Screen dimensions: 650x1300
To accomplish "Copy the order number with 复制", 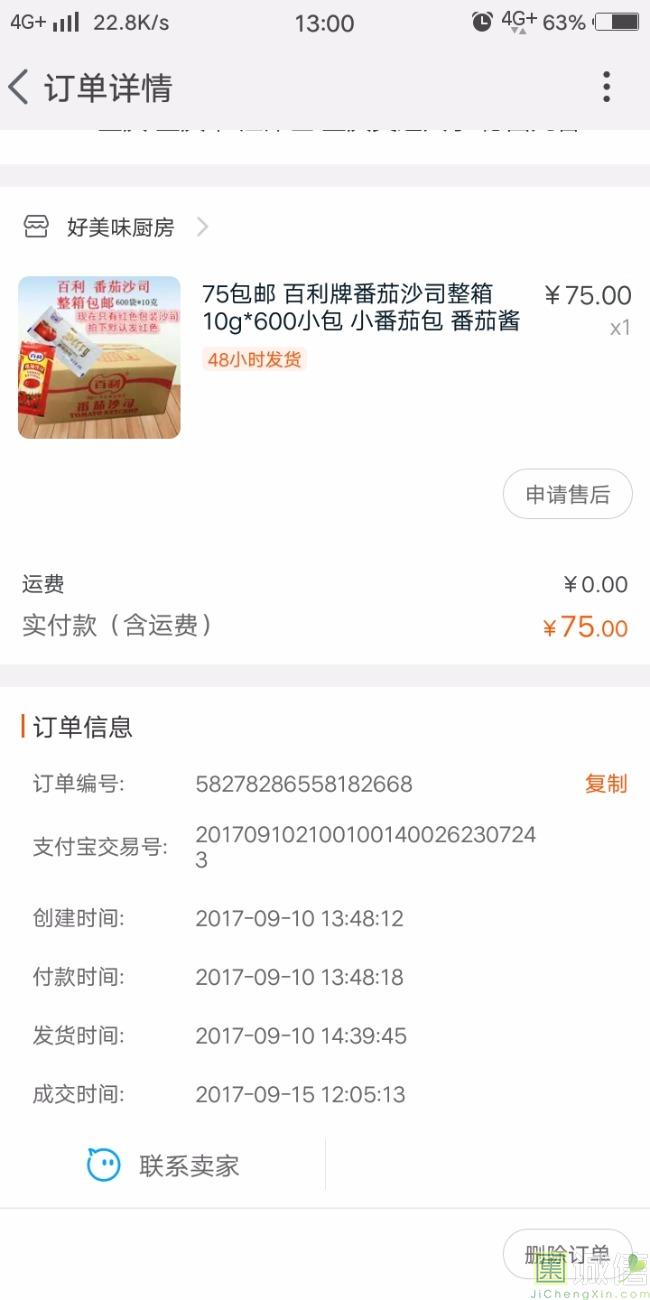I will coord(605,784).
